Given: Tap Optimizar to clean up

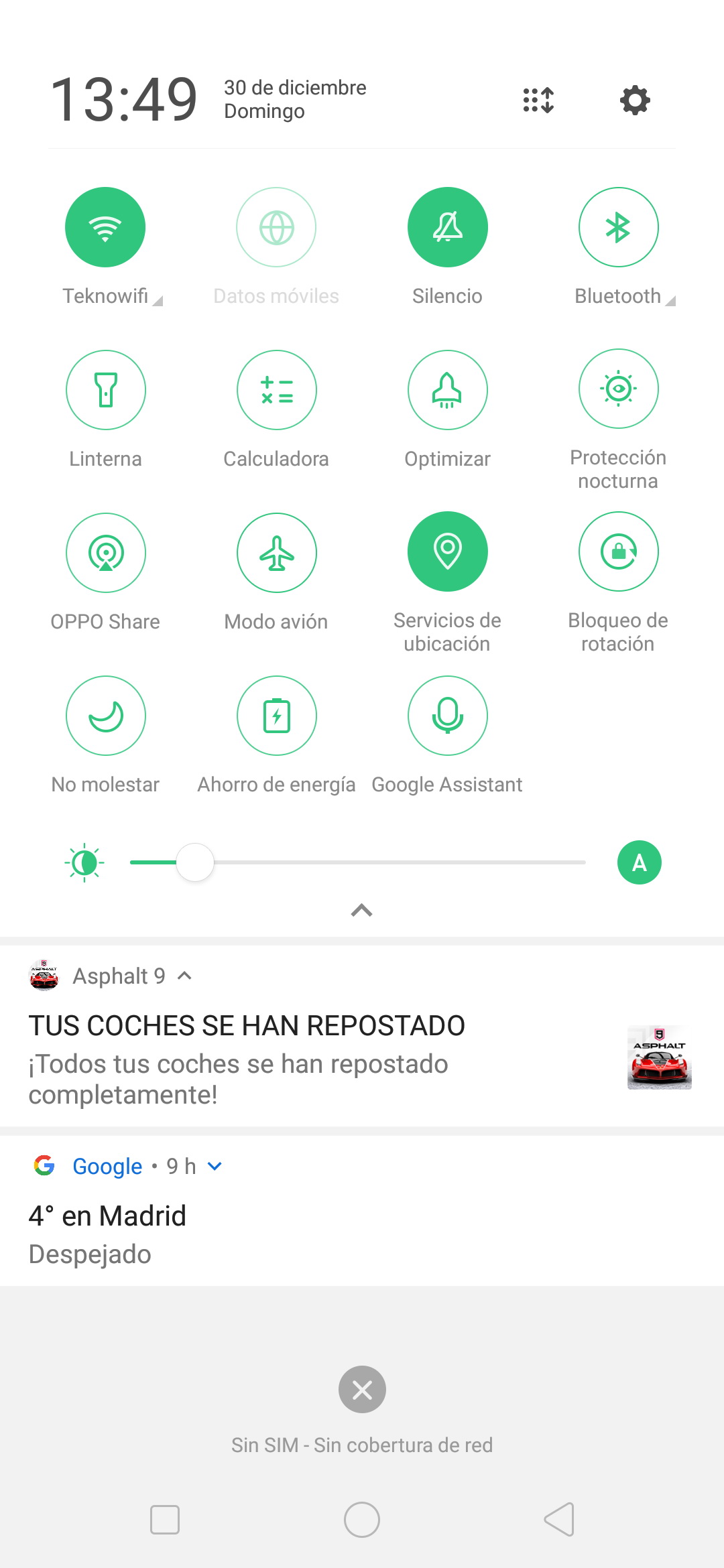Looking at the screenshot, I should coord(447,390).
